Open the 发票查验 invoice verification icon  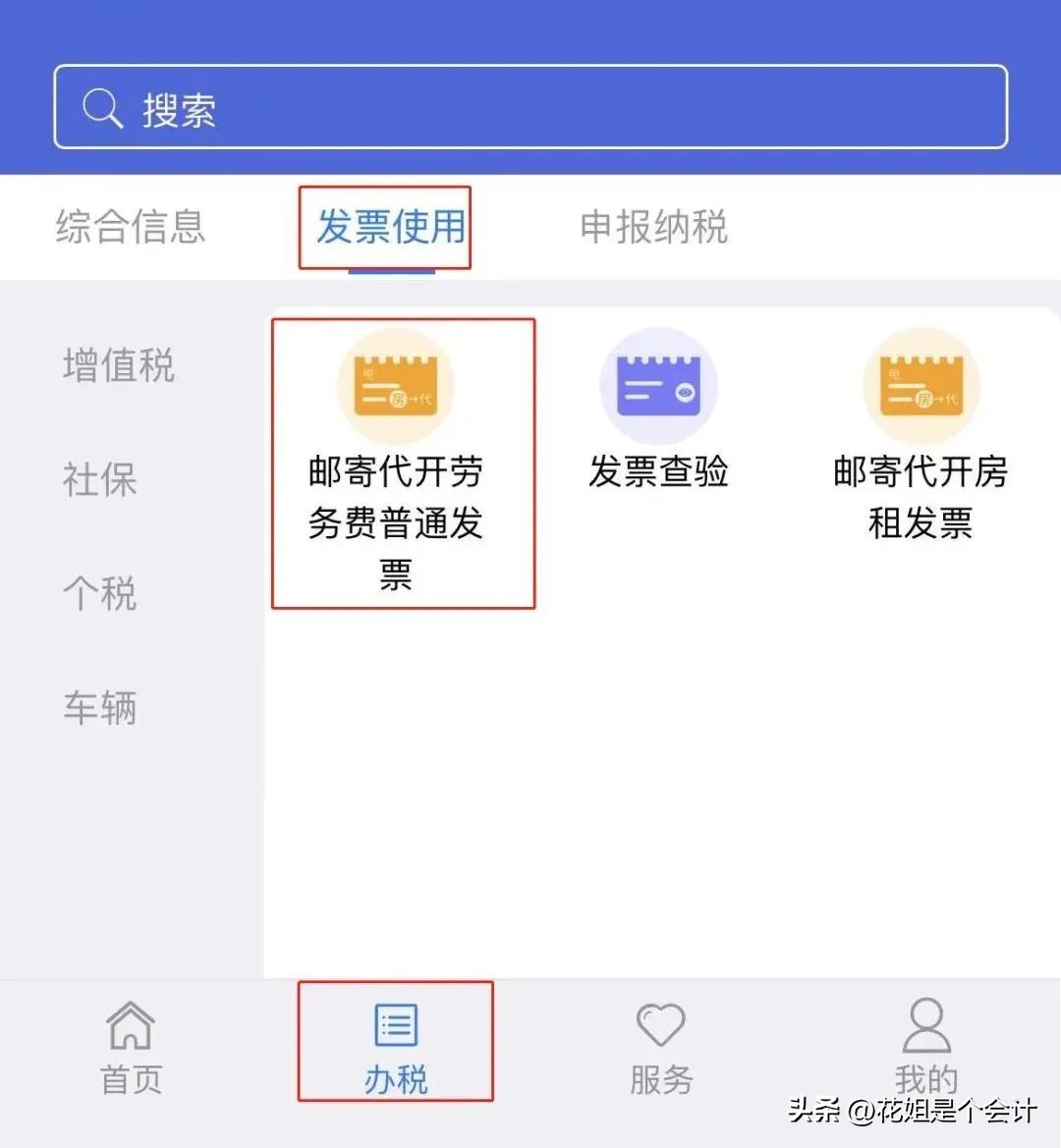click(658, 386)
